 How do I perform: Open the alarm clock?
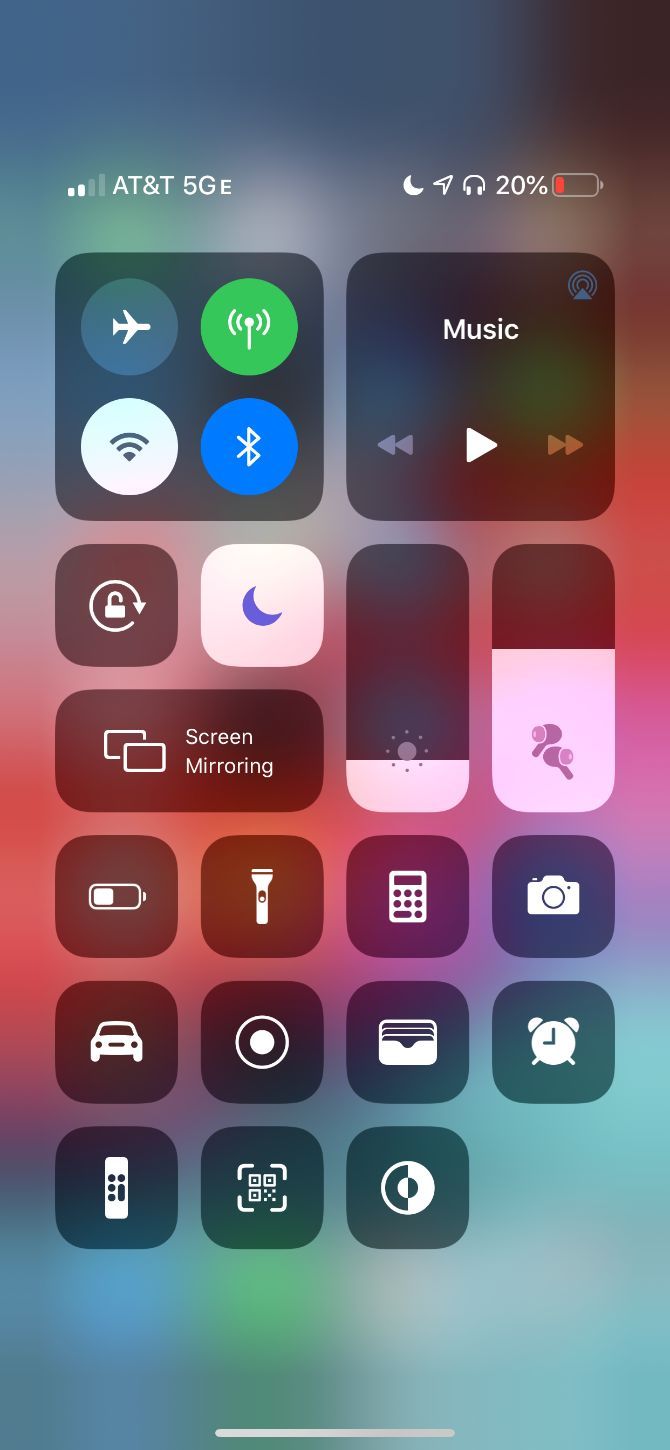[553, 1042]
